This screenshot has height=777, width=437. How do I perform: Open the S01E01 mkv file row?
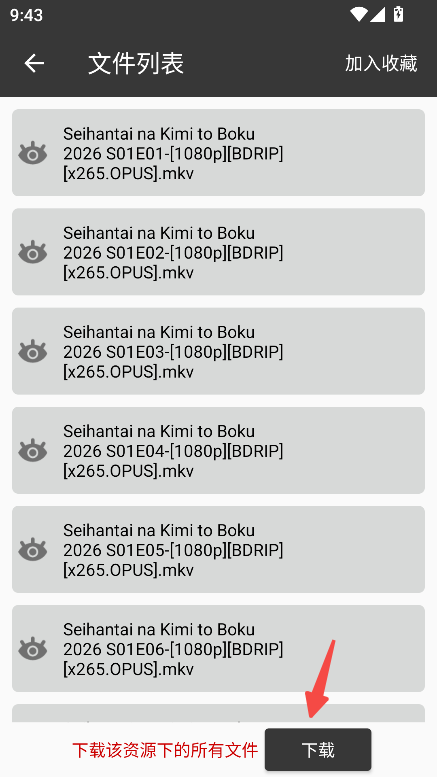point(218,153)
